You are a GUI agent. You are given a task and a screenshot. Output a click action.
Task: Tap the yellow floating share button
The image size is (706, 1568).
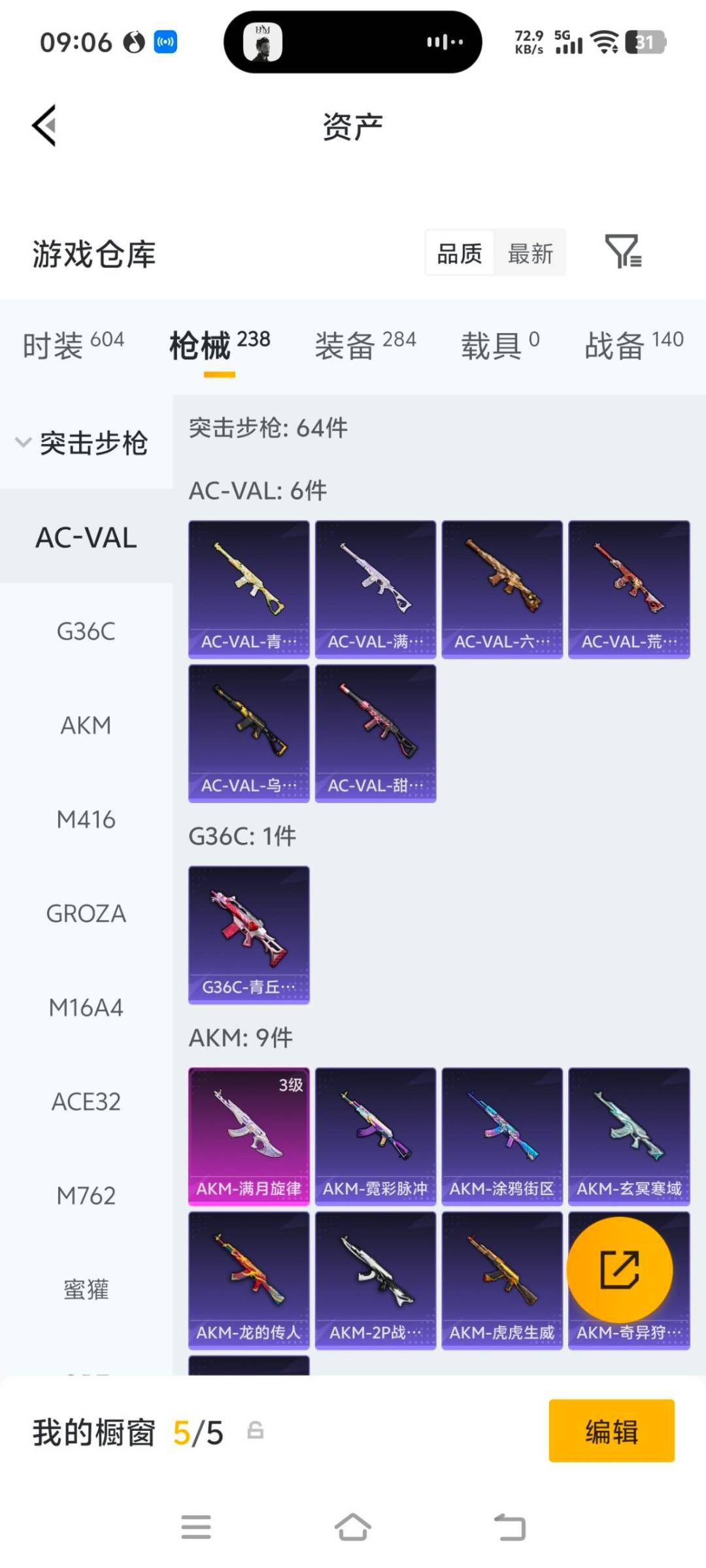(x=620, y=1269)
